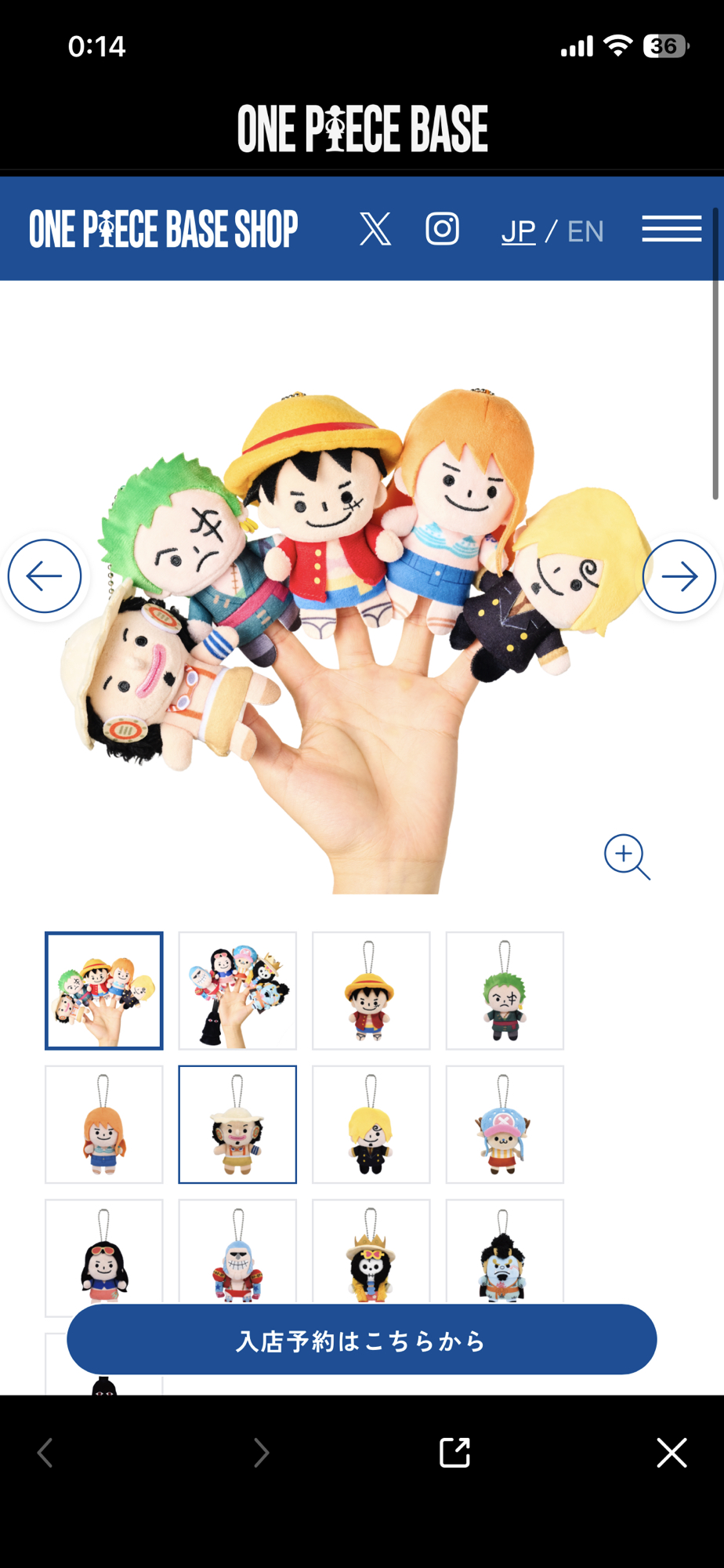Tap the 入店予約はこちらから reservation button

tap(361, 1340)
